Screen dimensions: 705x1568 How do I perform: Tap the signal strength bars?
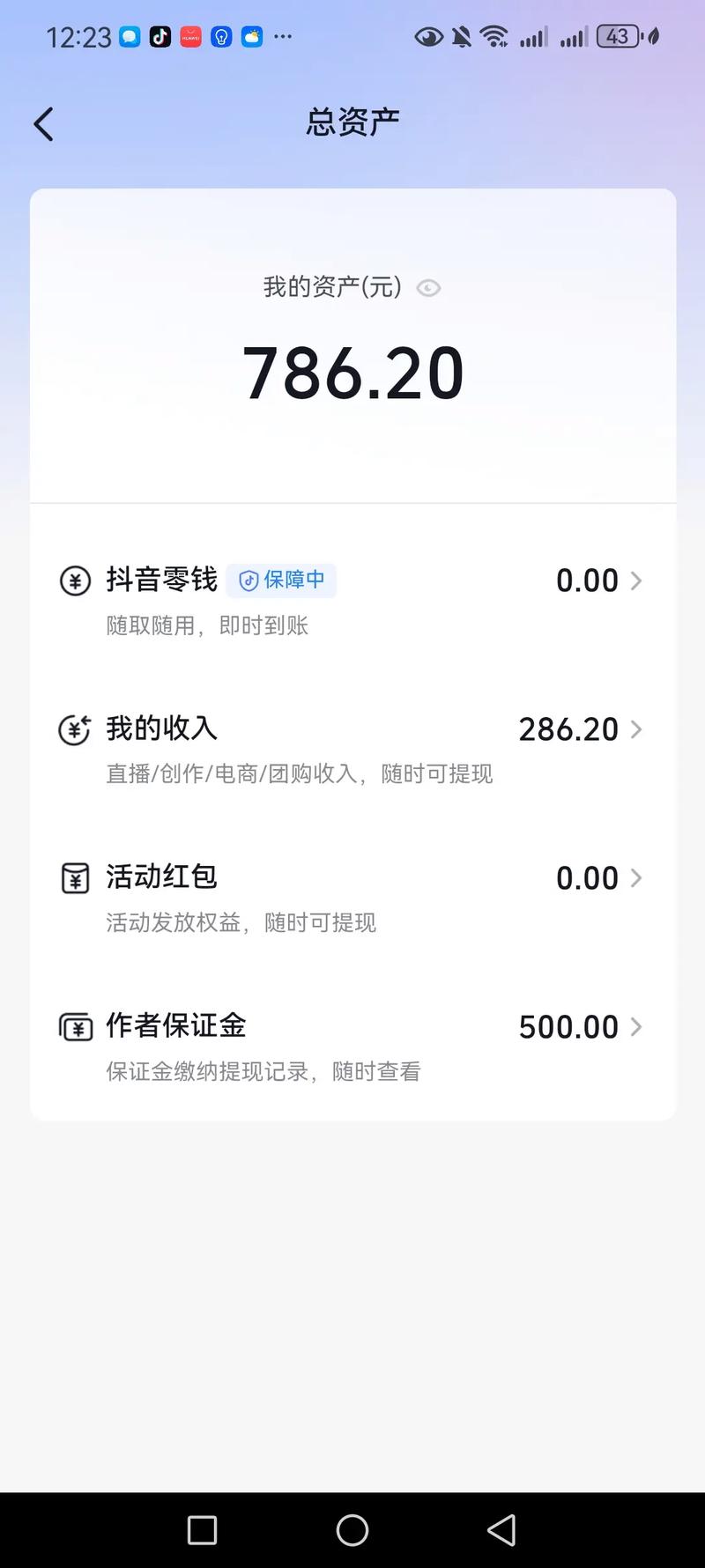click(533, 36)
